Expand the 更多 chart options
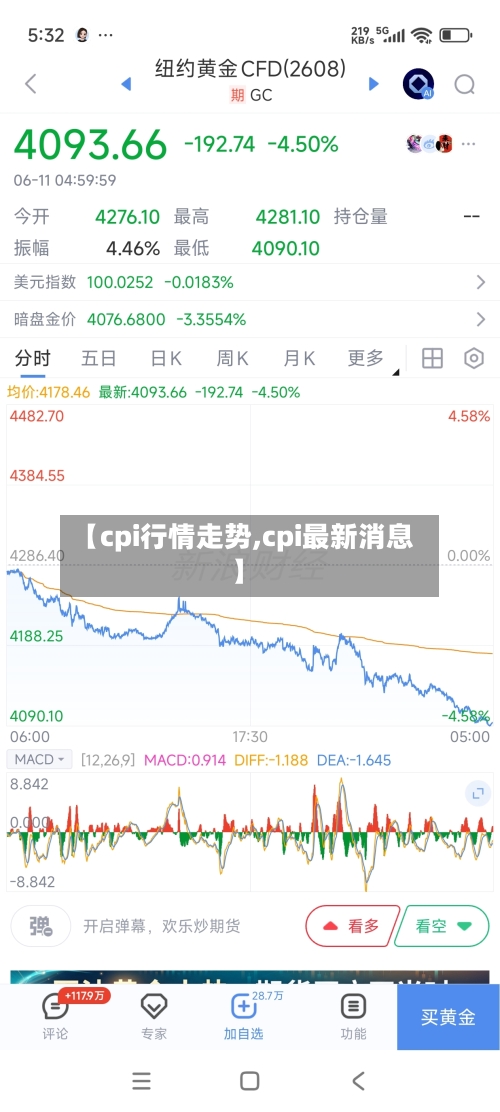500x1112 pixels. click(366, 358)
